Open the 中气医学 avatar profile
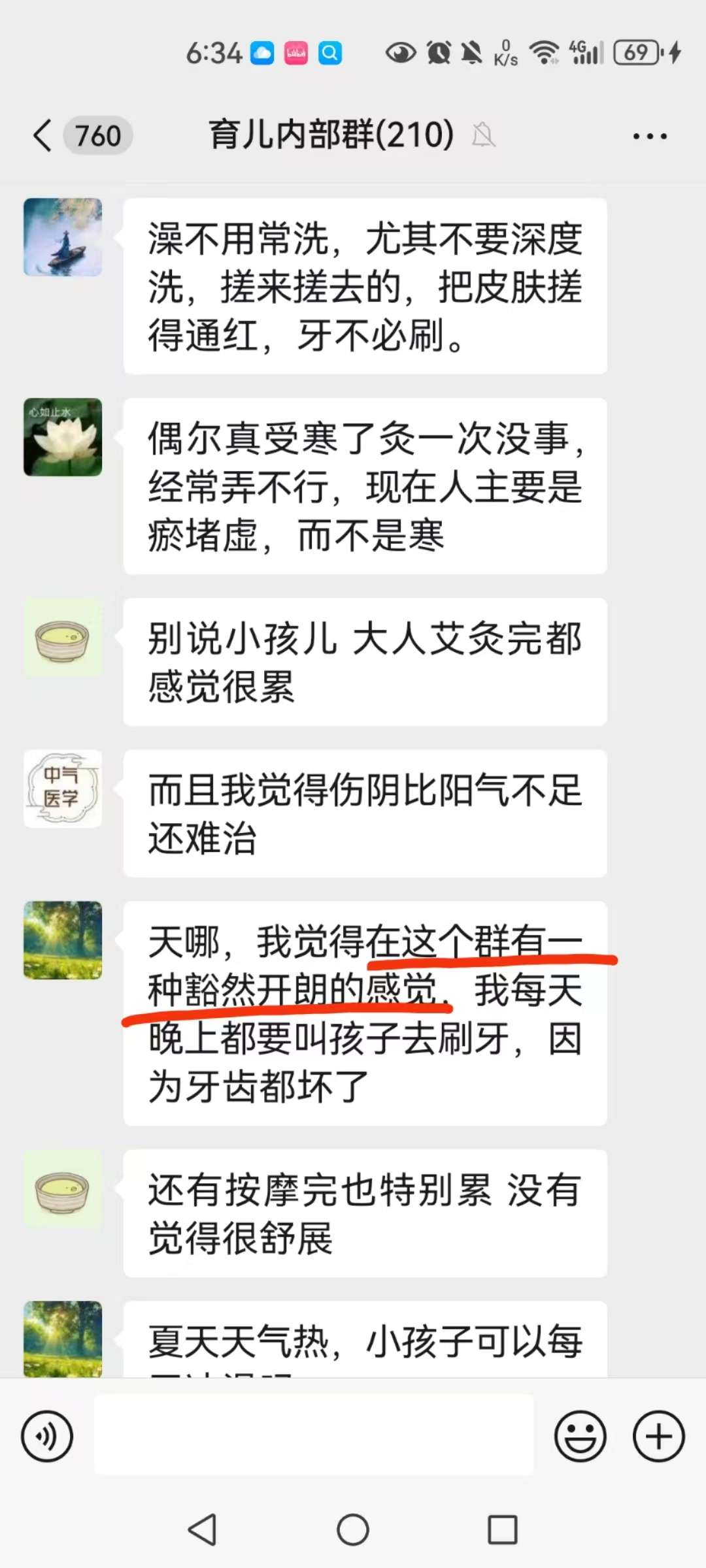The height and width of the screenshot is (1568, 706). click(63, 789)
